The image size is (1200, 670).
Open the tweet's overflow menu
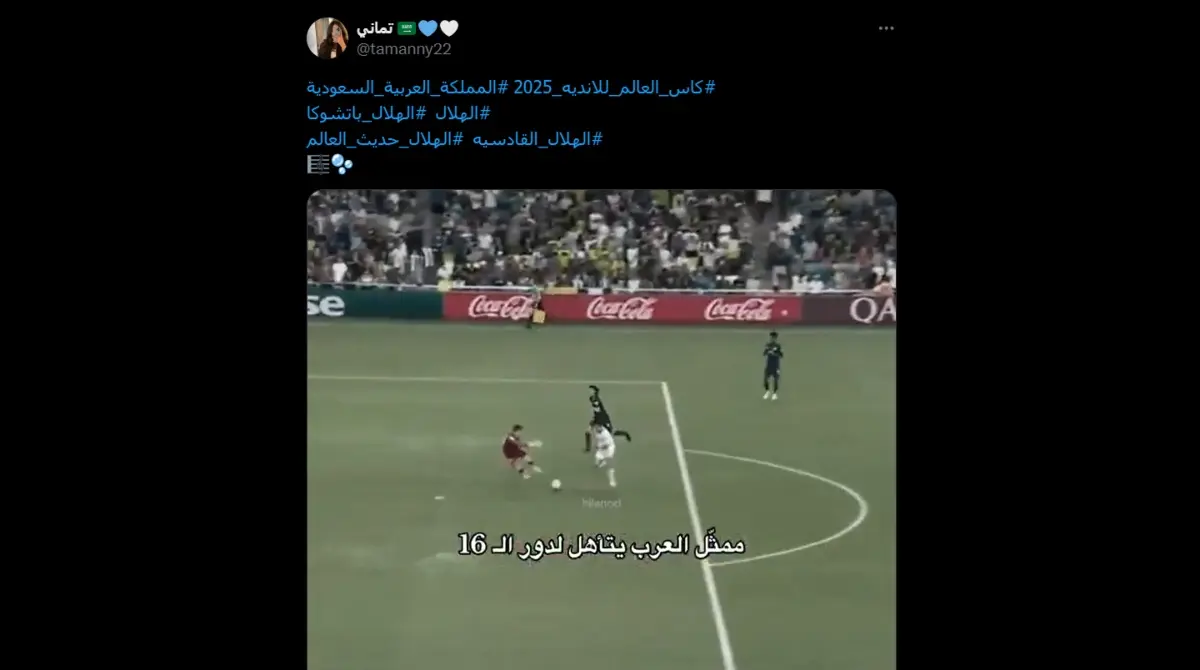(x=885, y=28)
